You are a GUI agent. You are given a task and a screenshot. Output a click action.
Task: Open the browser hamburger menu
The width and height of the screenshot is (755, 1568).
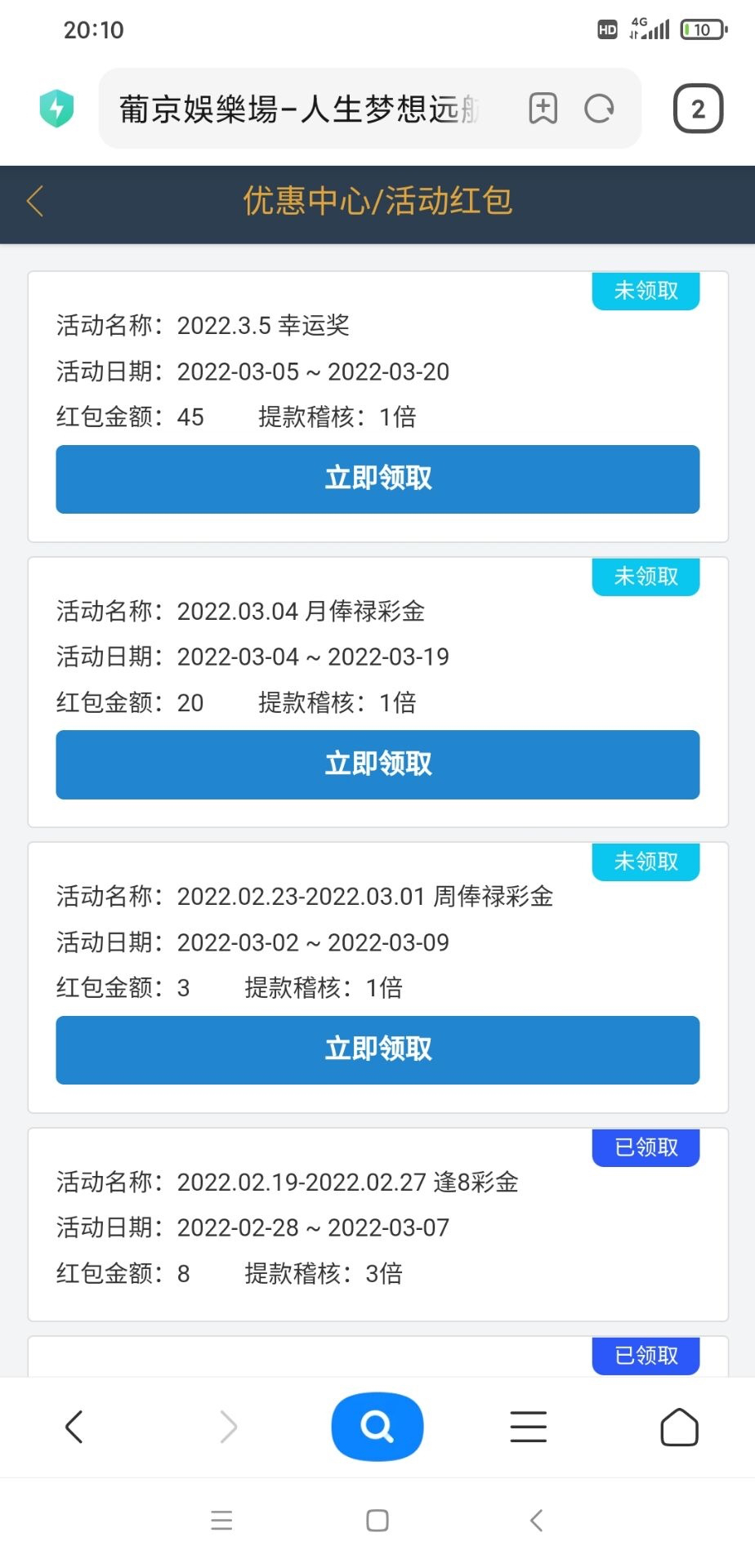pyautogui.click(x=528, y=1427)
